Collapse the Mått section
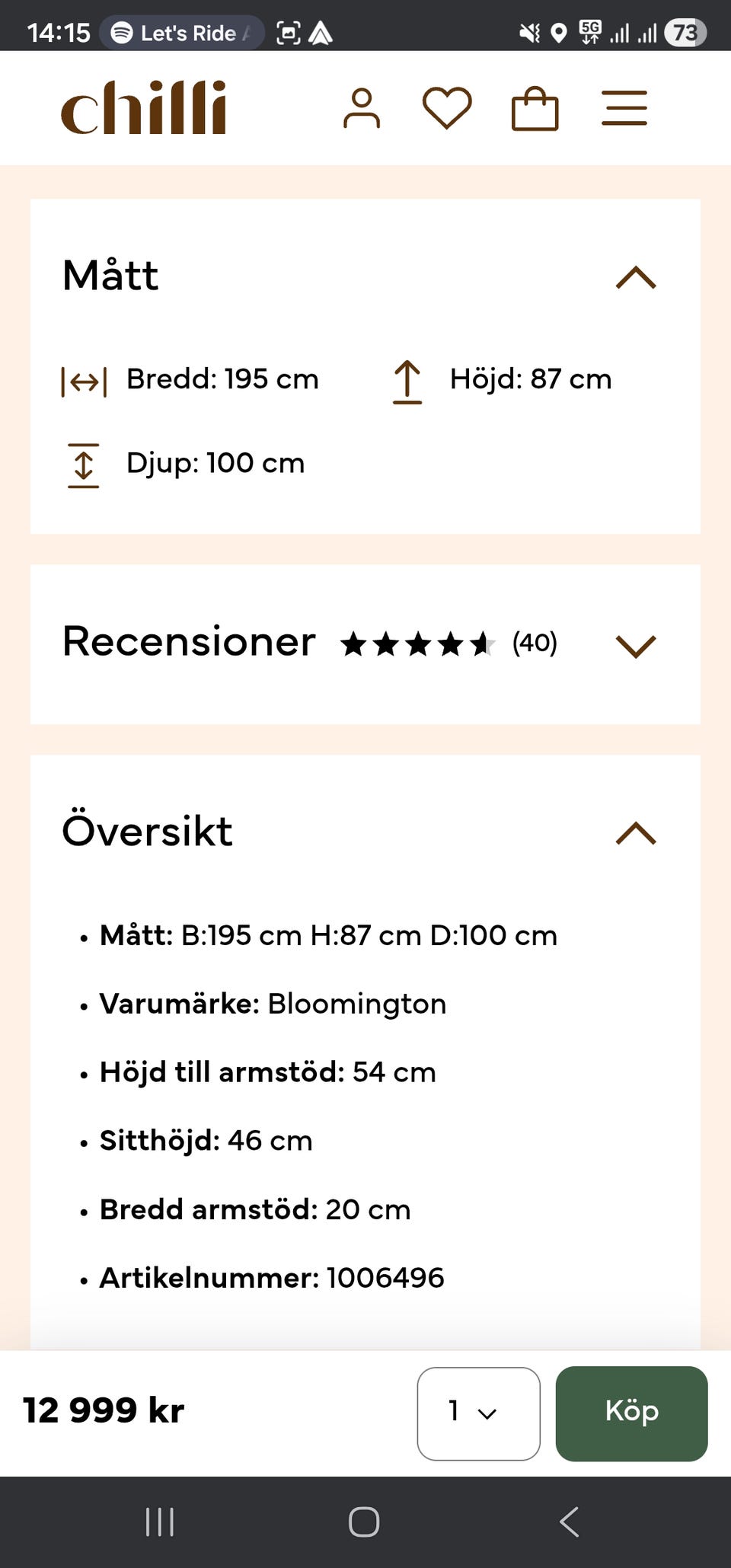The image size is (731, 1568). 635,277
